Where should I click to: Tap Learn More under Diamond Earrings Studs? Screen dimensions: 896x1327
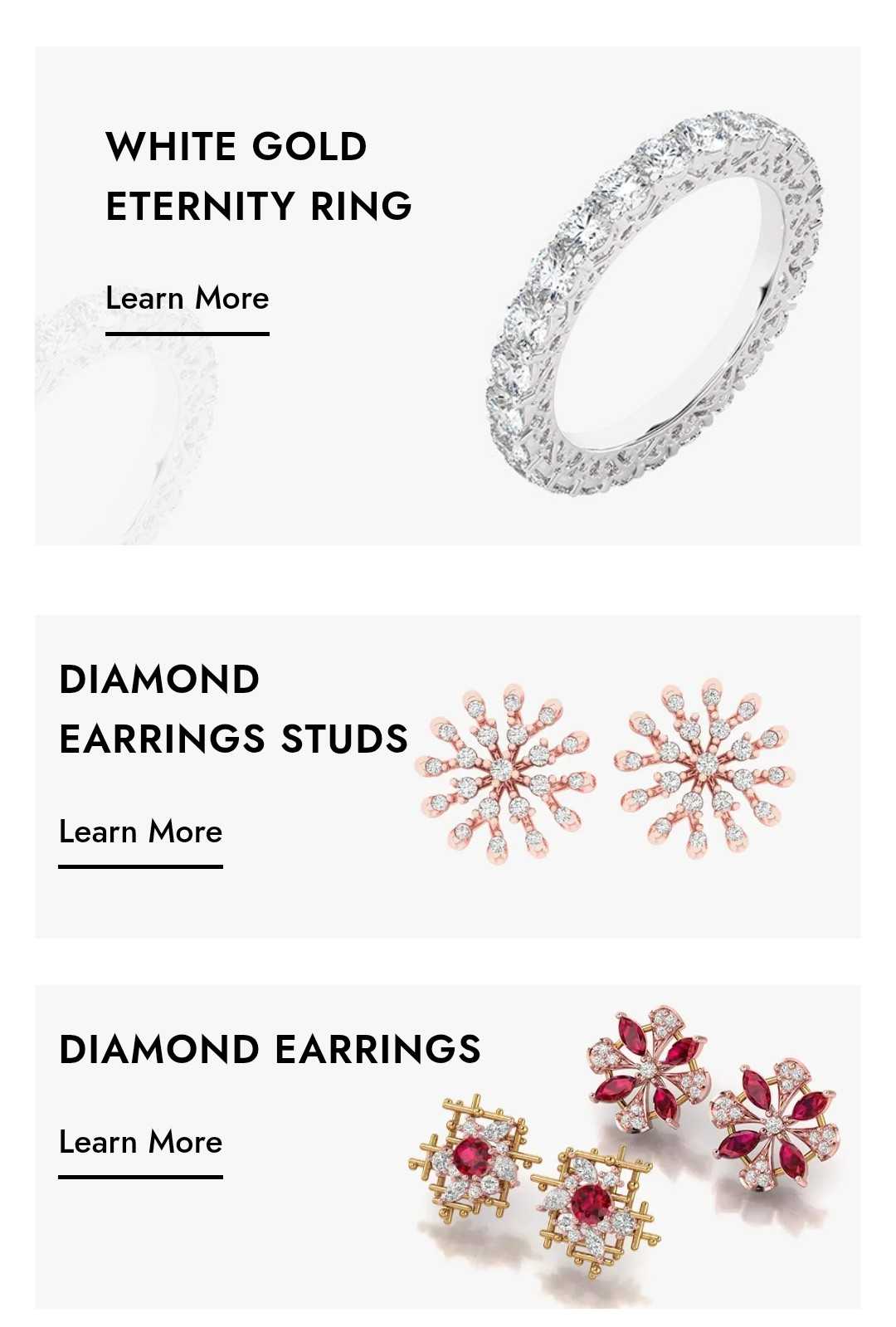tap(140, 832)
